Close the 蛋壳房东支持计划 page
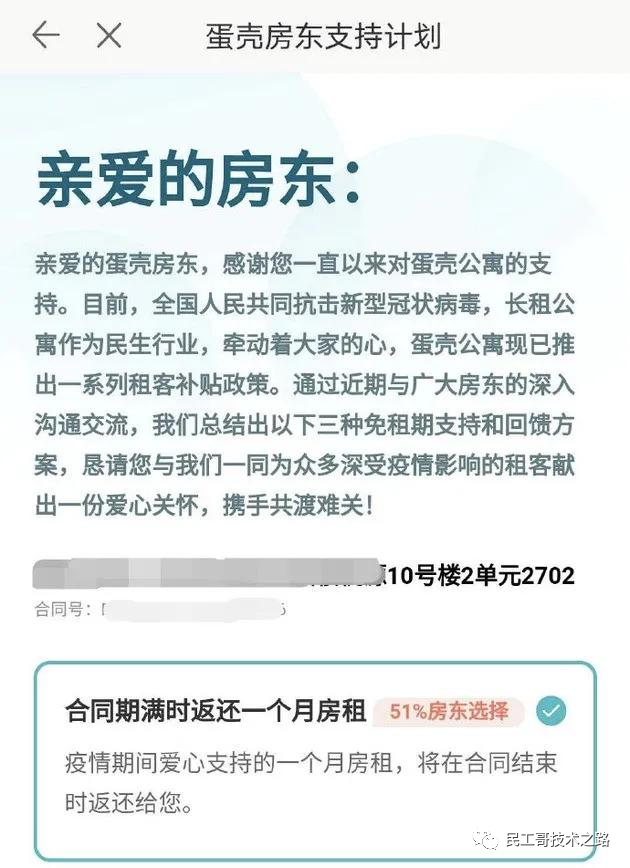This screenshot has height=868, width=630. (108, 36)
